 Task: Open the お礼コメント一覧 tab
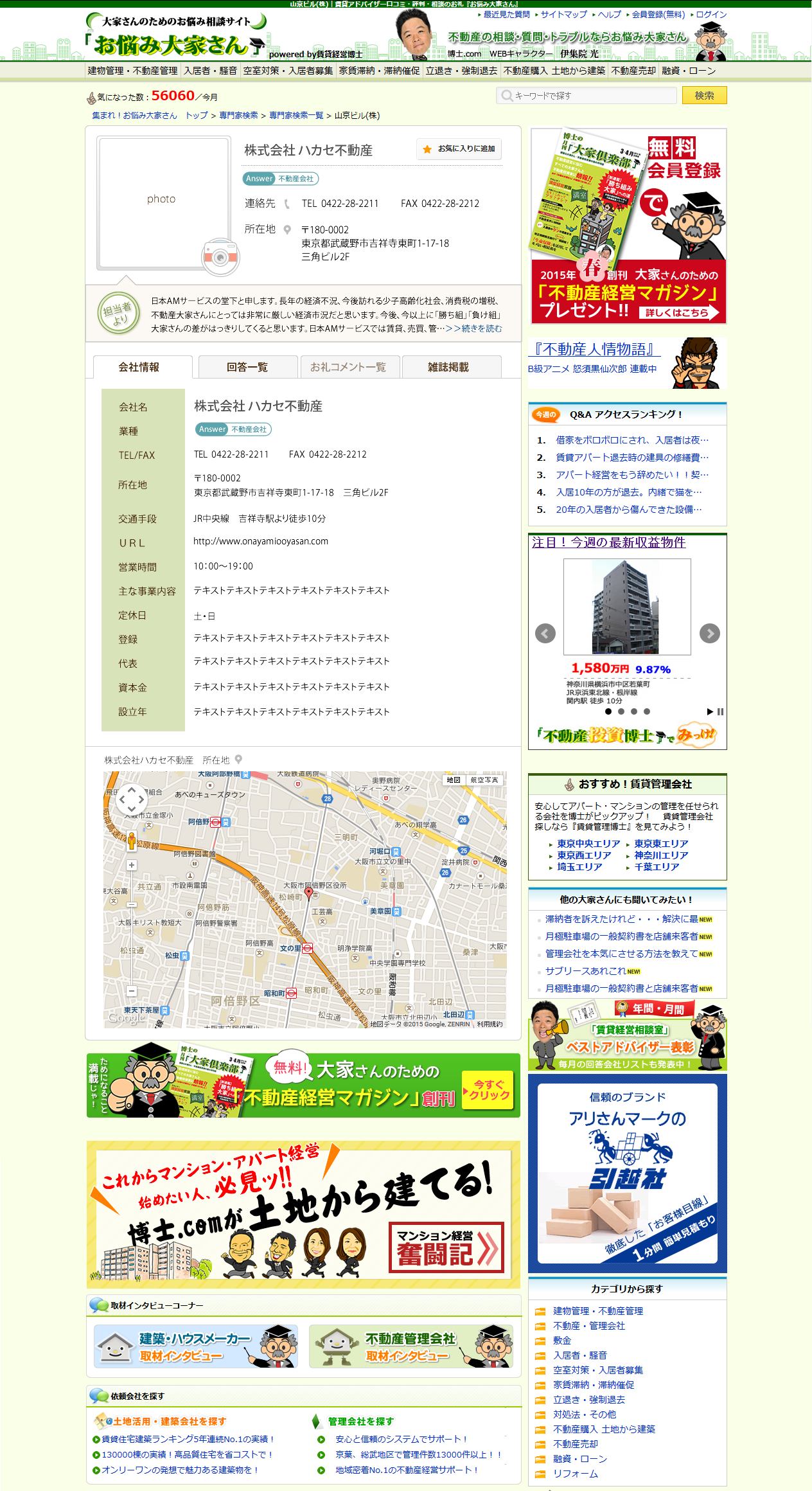tap(348, 367)
